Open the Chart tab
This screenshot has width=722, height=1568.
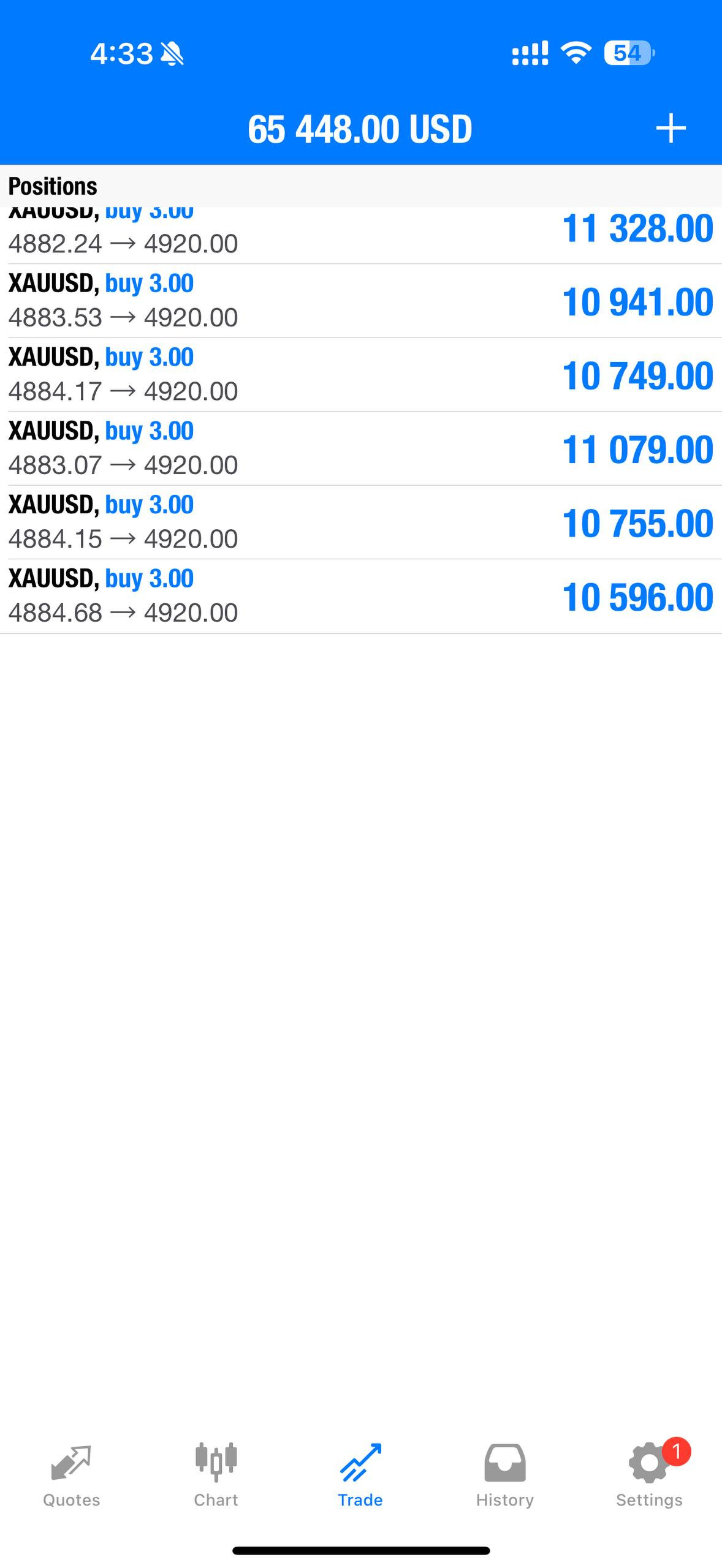(x=216, y=1475)
